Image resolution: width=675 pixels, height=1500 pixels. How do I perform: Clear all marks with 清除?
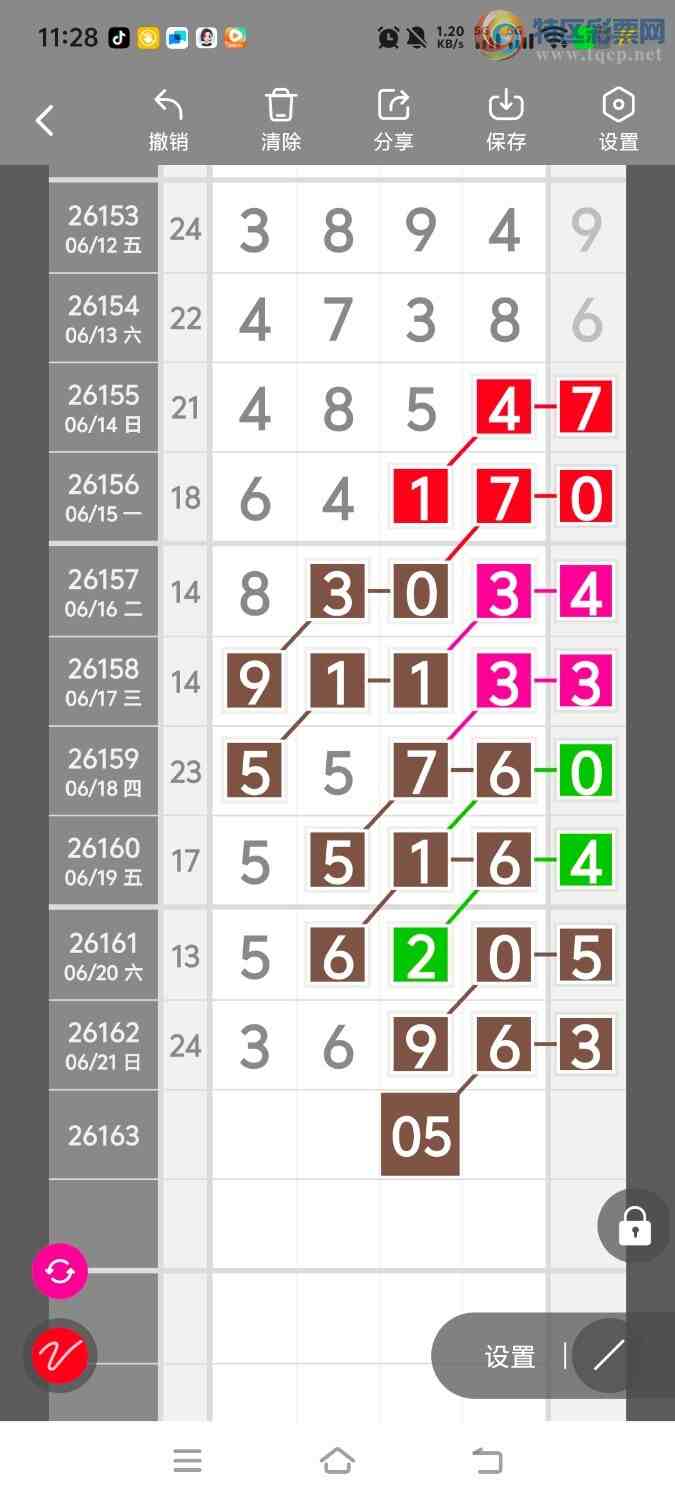(281, 121)
